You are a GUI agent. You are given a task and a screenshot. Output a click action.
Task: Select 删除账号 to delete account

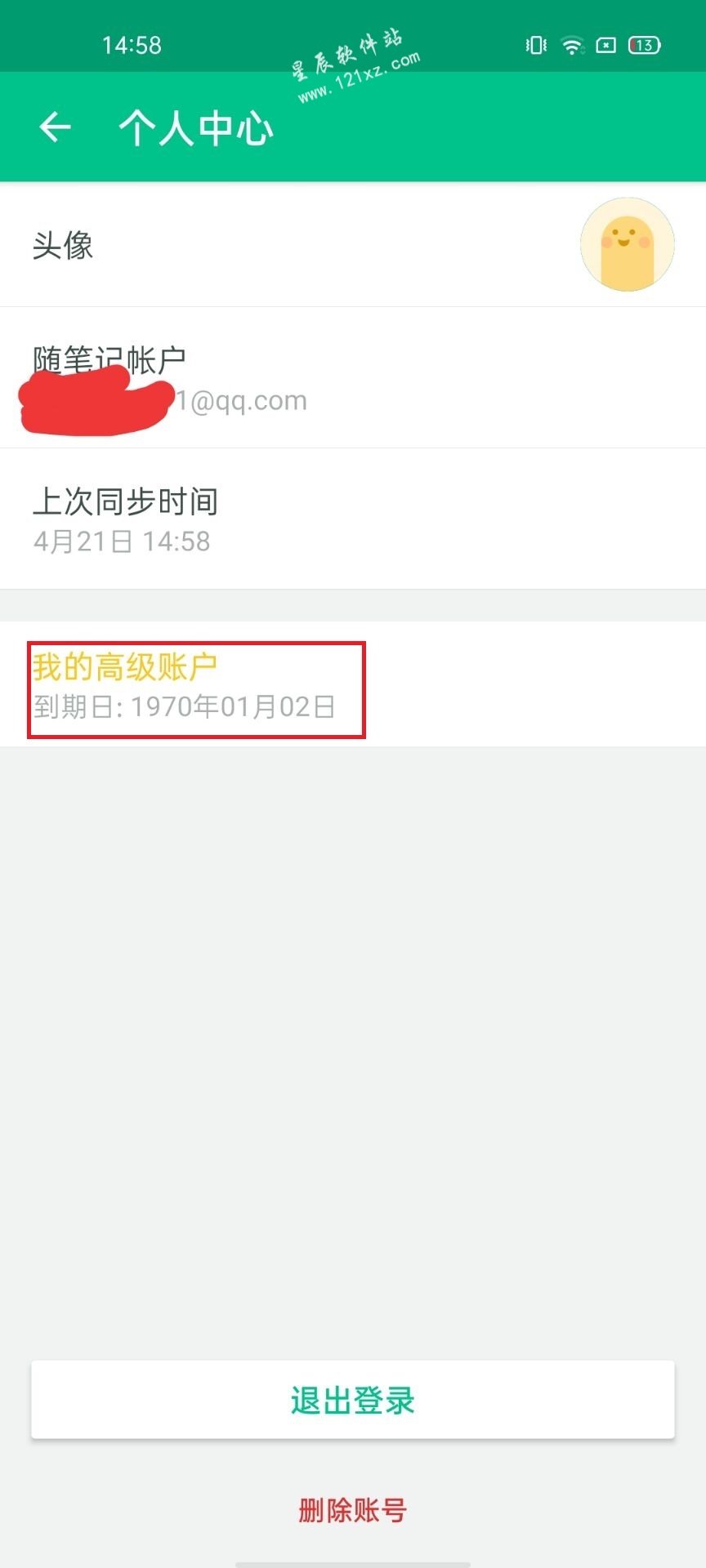pos(353,1510)
